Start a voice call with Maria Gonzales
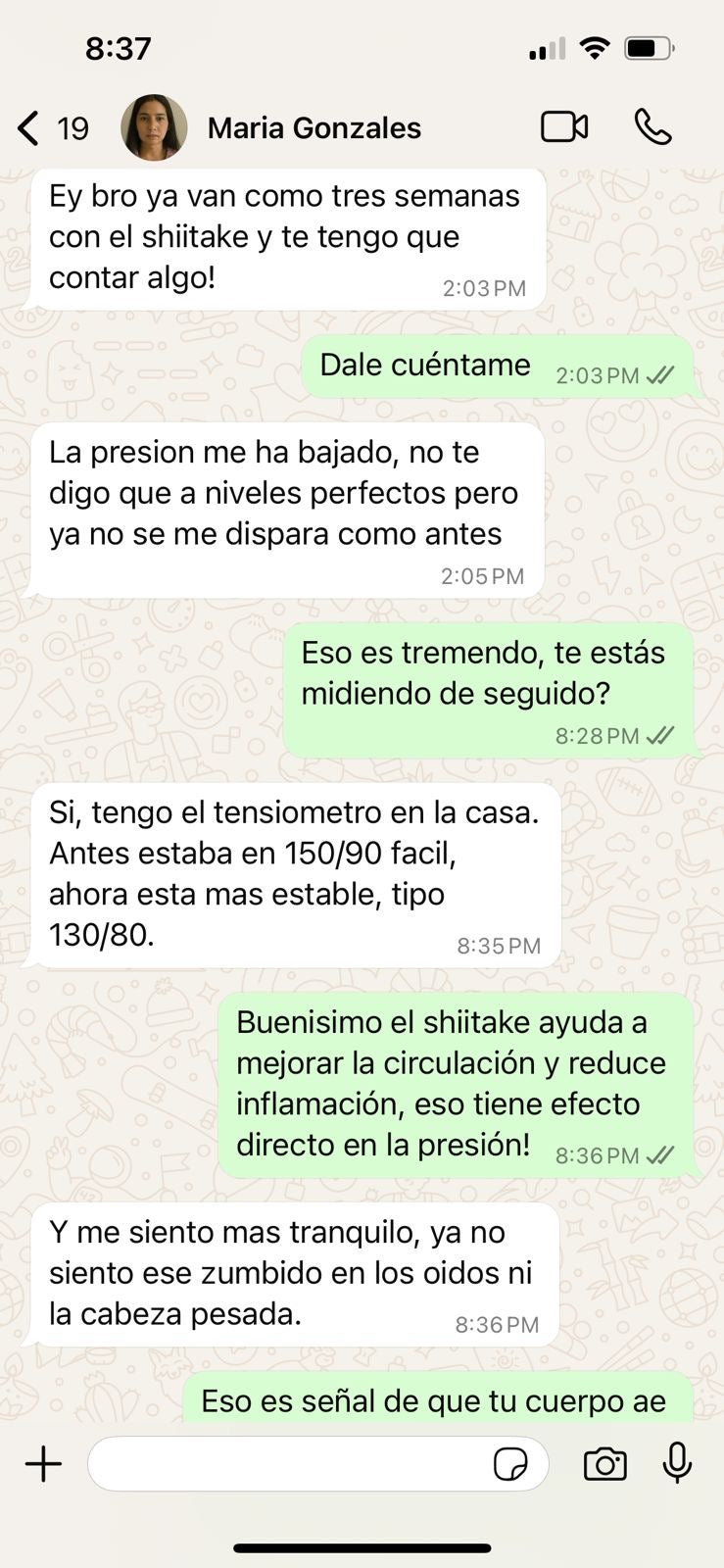Image resolution: width=724 pixels, height=1568 pixels. click(652, 127)
